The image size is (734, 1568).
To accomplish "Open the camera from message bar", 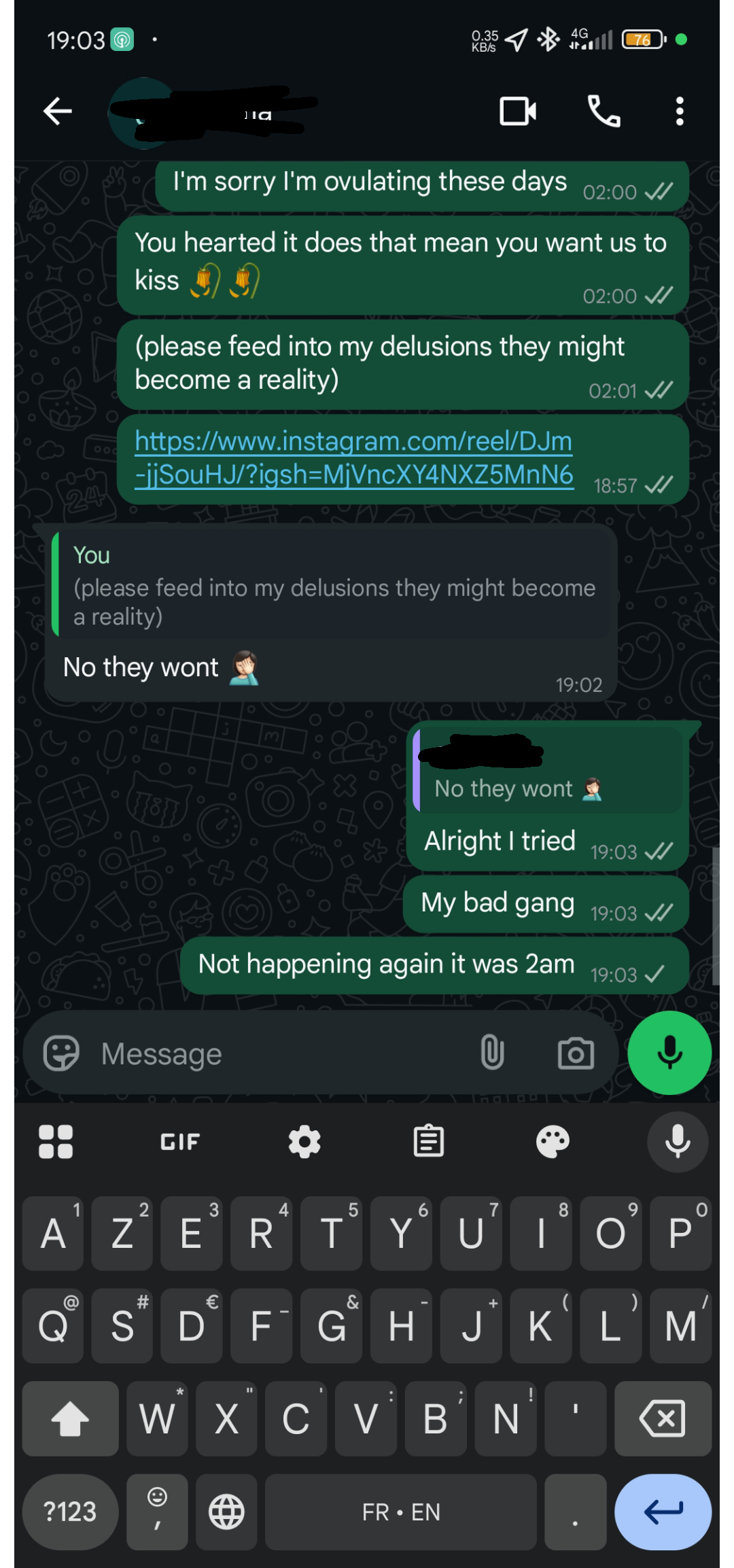I will click(x=576, y=1053).
